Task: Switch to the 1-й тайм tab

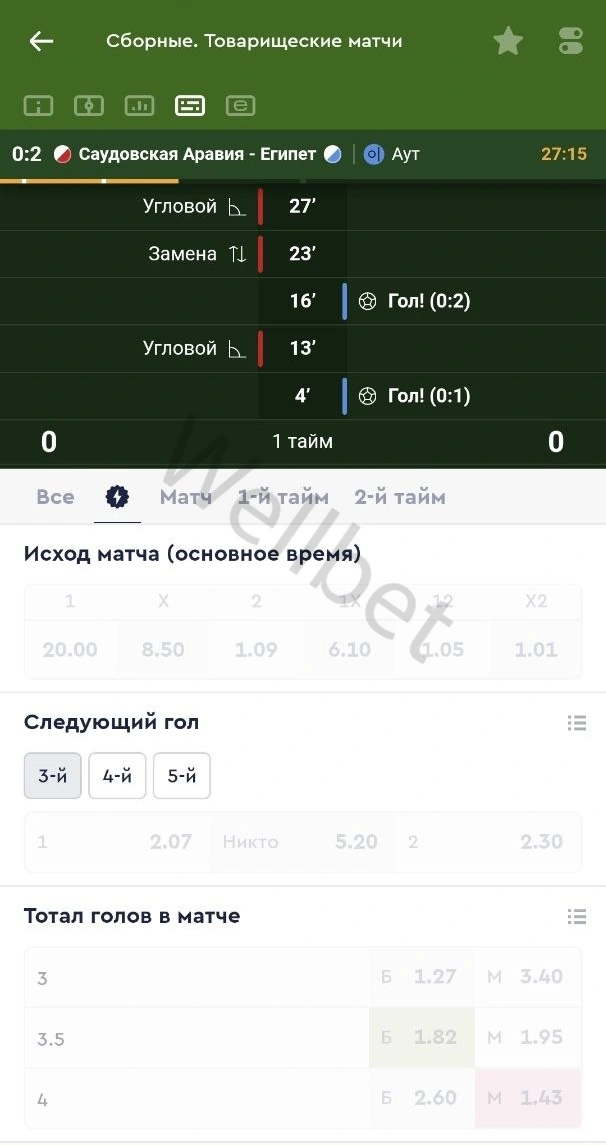Action: tap(283, 497)
